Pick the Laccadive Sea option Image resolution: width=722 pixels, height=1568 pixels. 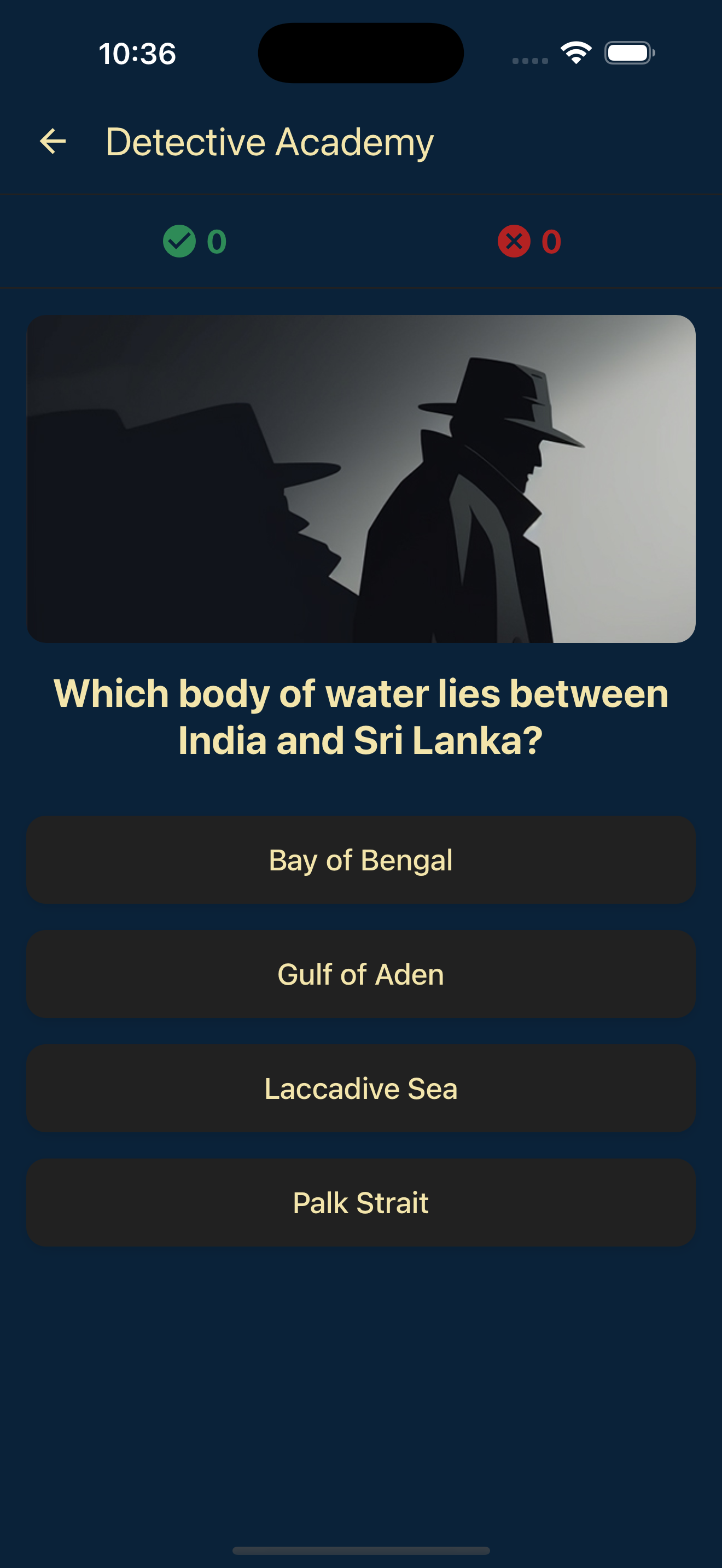click(361, 1089)
